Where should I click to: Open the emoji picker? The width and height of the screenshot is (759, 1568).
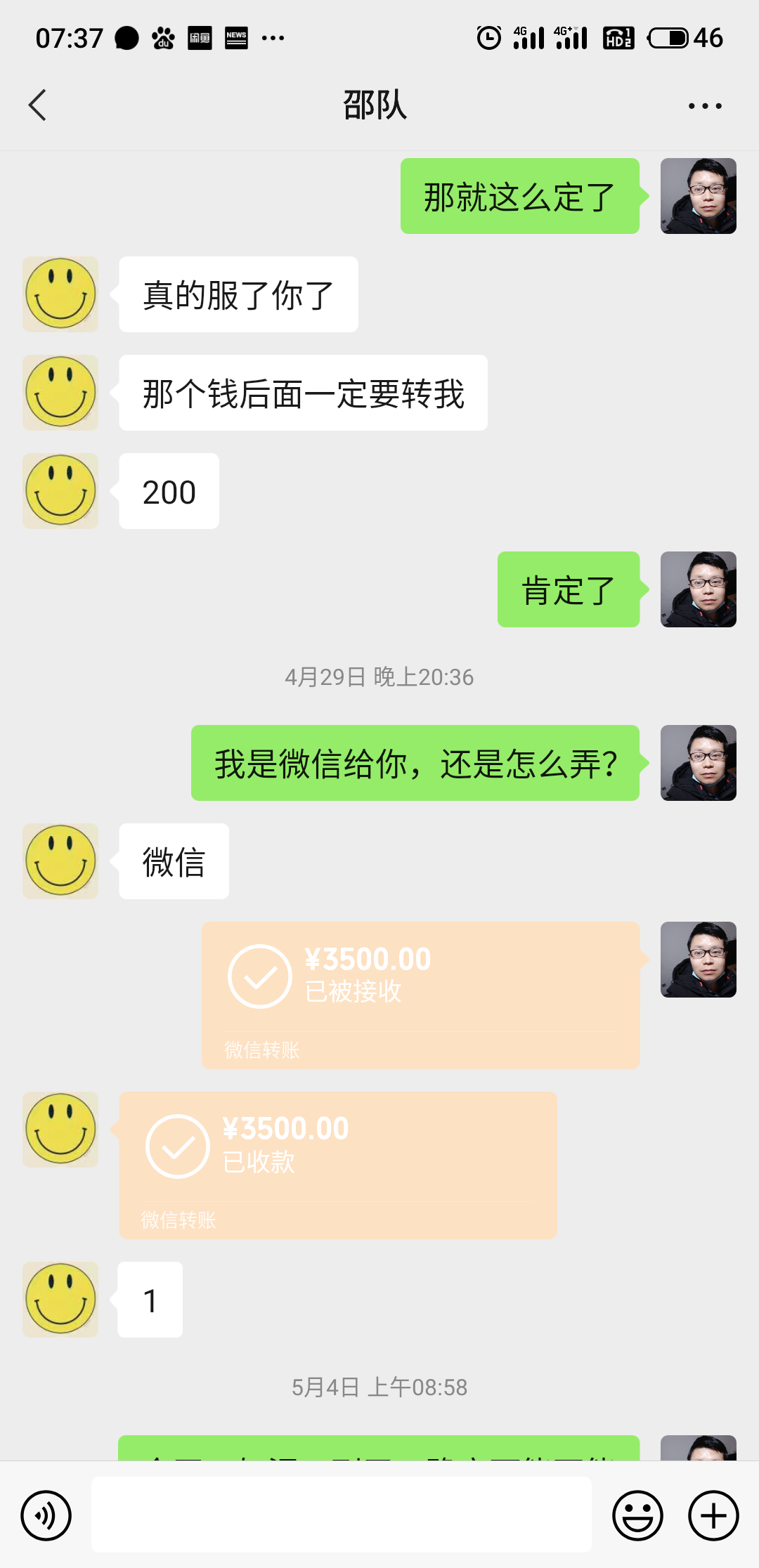coord(637,1515)
